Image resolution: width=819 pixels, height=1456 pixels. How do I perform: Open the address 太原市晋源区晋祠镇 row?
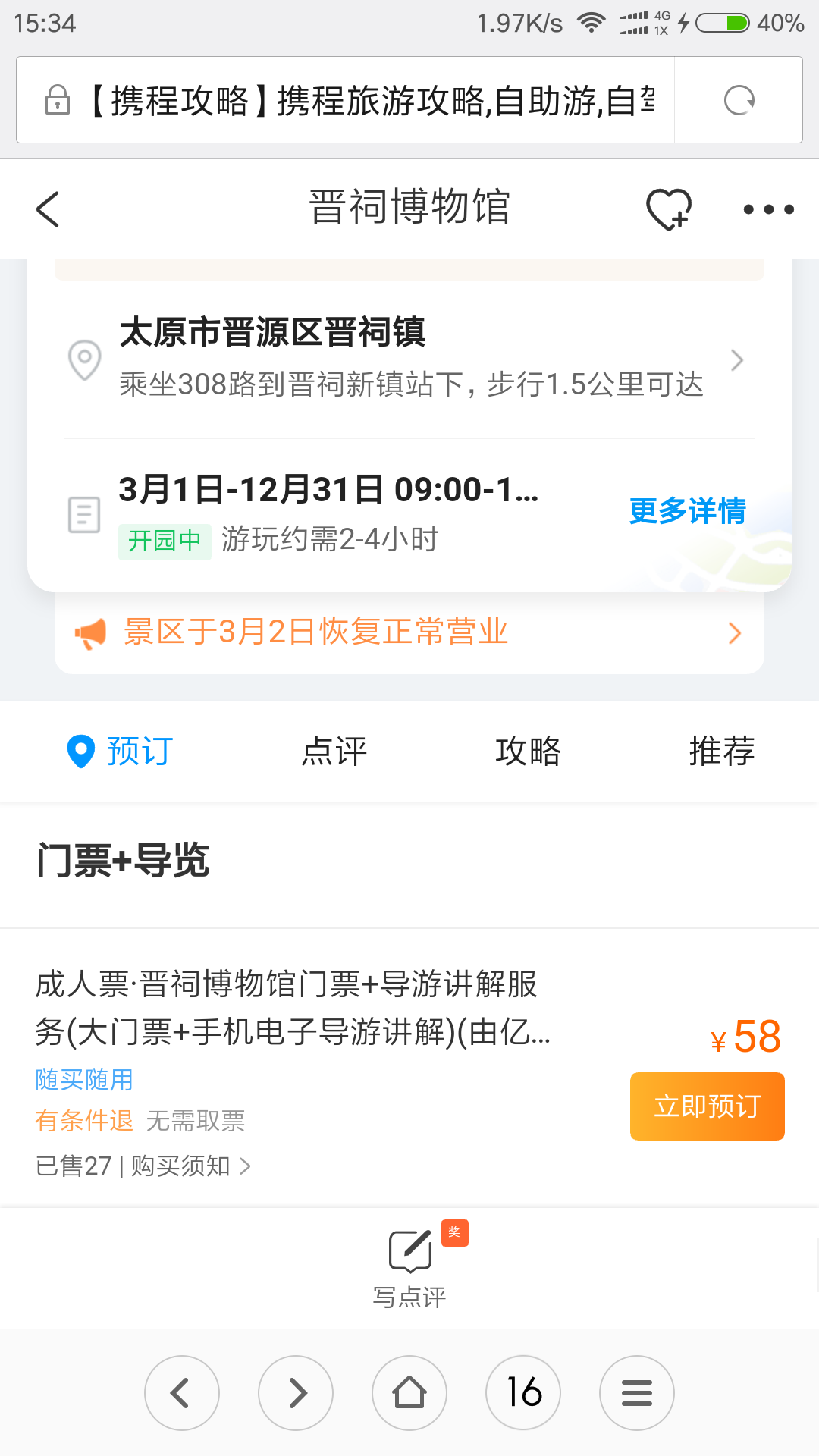(x=409, y=359)
